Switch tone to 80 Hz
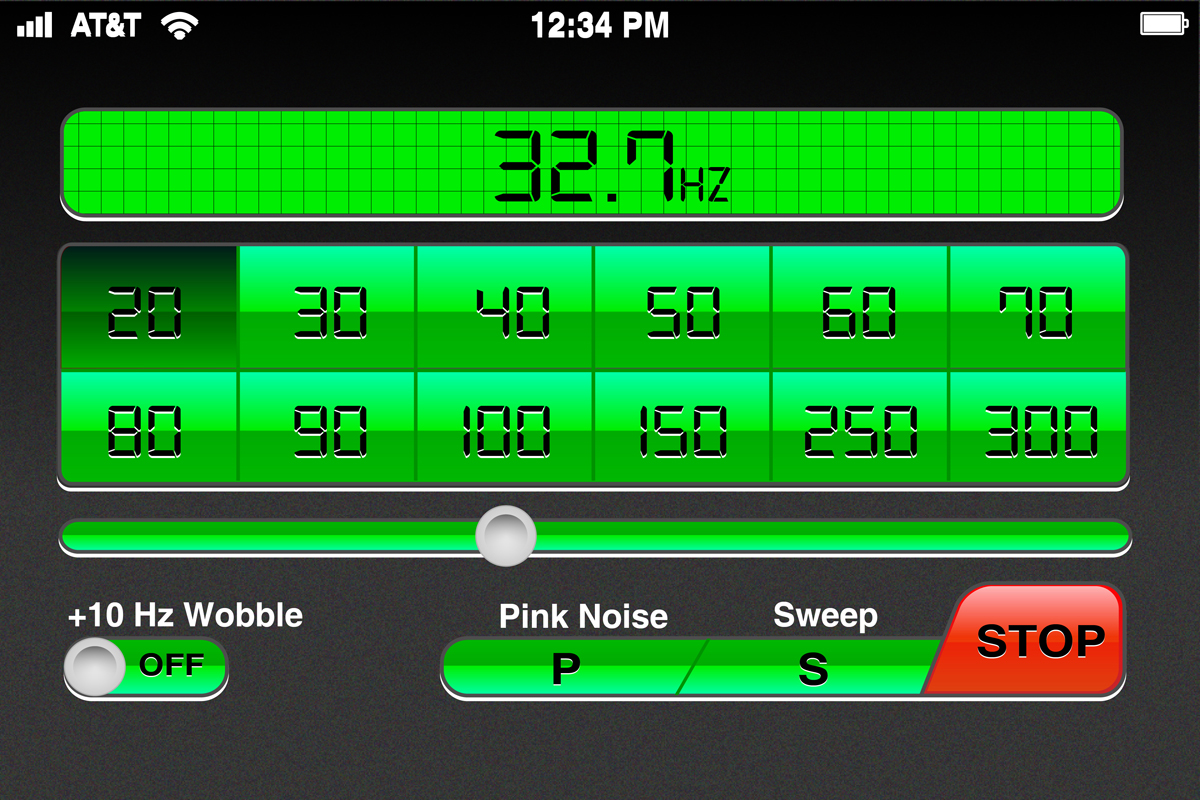This screenshot has height=800, width=1200. pyautogui.click(x=148, y=428)
